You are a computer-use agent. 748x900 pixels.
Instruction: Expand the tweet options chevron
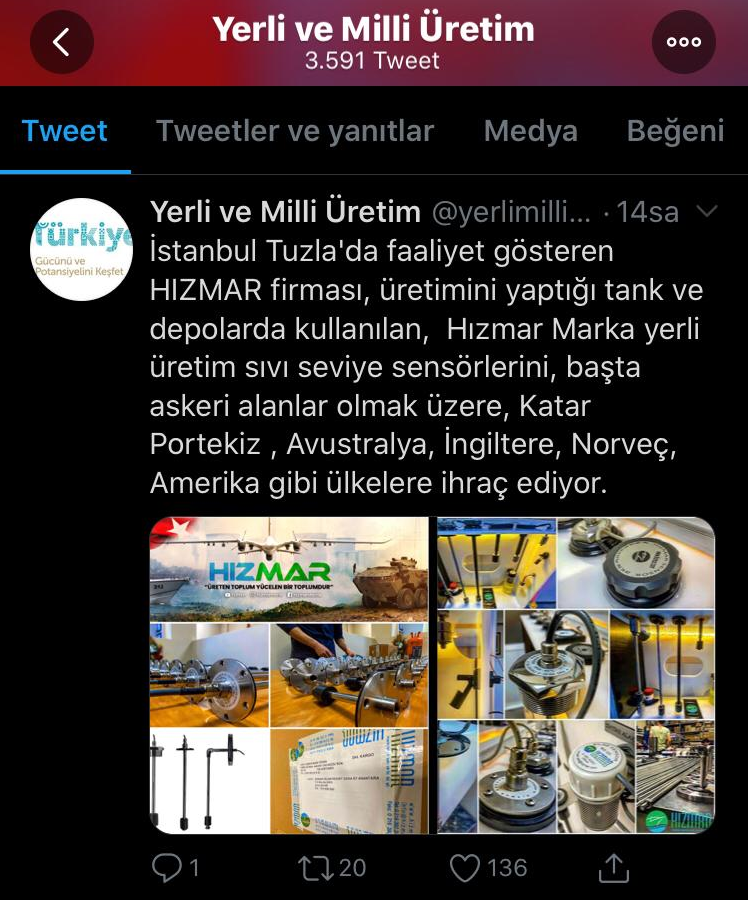(706, 212)
